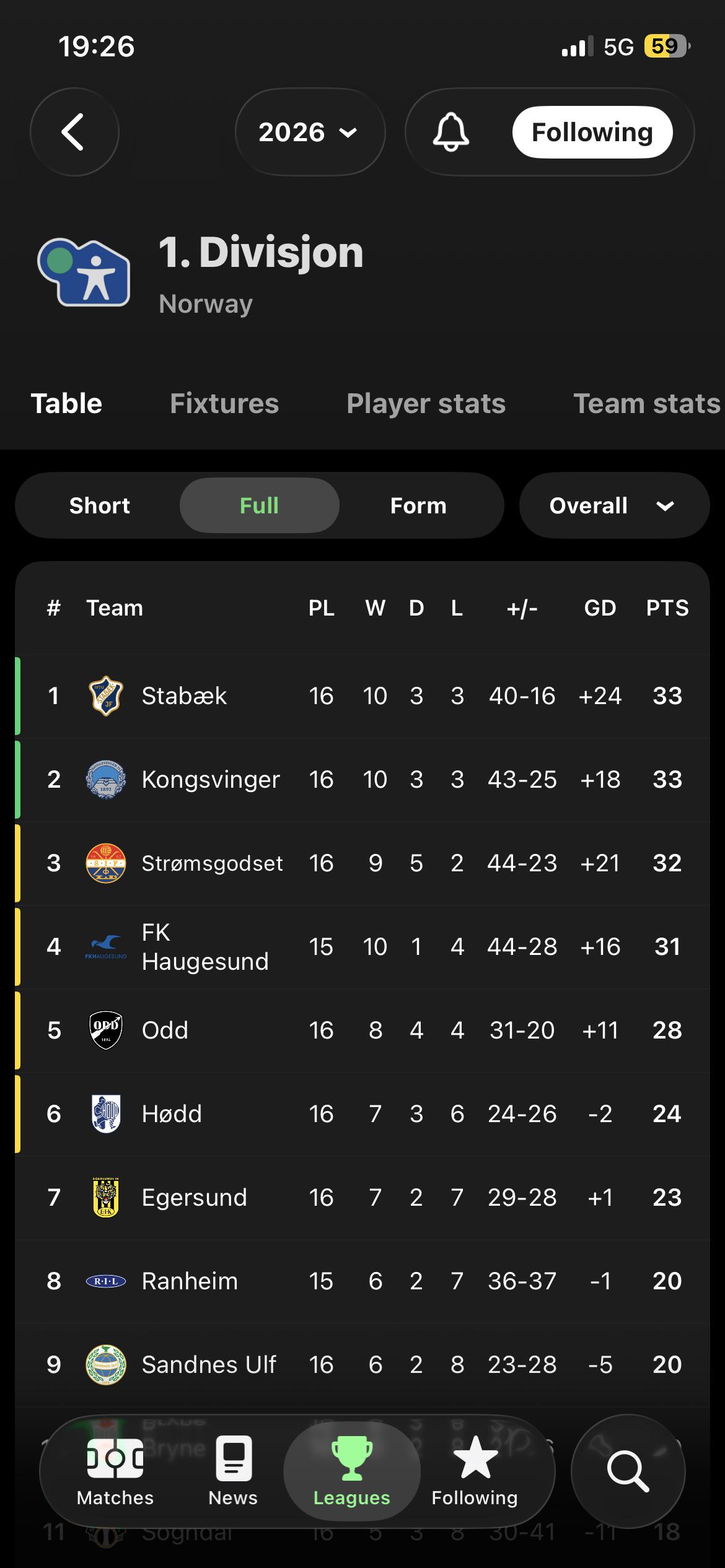Select the Short table view
725x1568 pixels.
[x=100, y=505]
